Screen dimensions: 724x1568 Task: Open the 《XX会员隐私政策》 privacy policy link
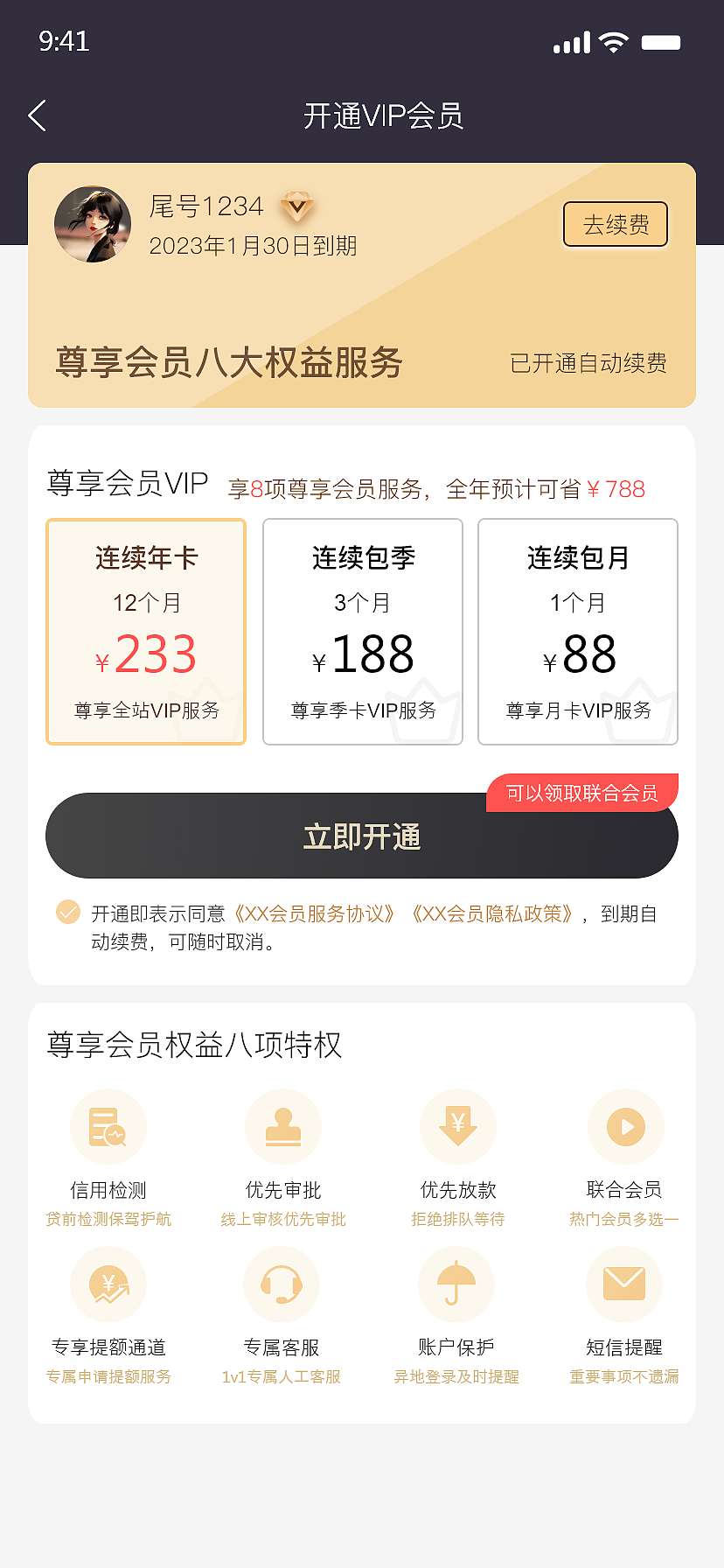[x=494, y=913]
